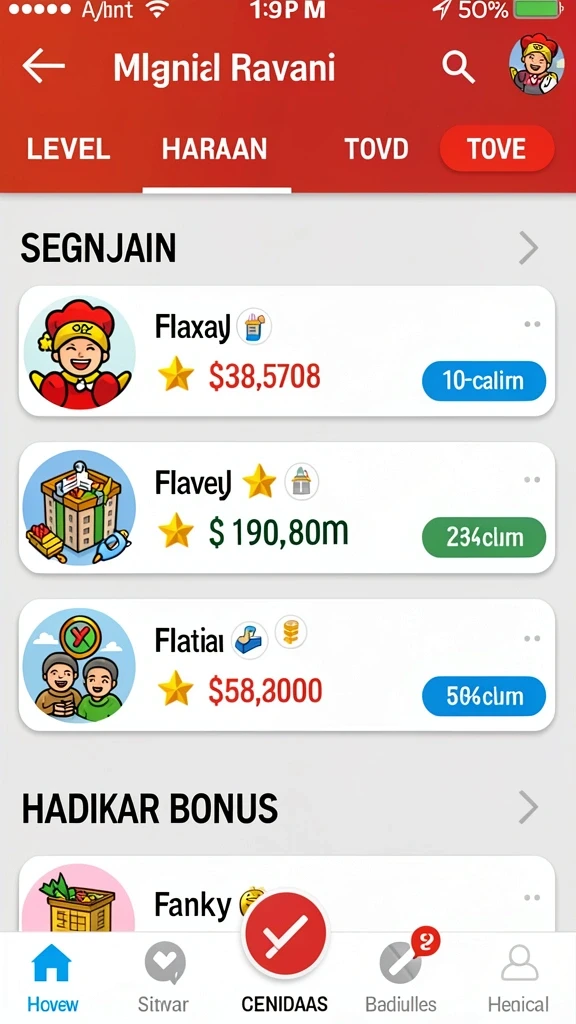
Task: Open more options on Flavey card
Action: coord(532,480)
